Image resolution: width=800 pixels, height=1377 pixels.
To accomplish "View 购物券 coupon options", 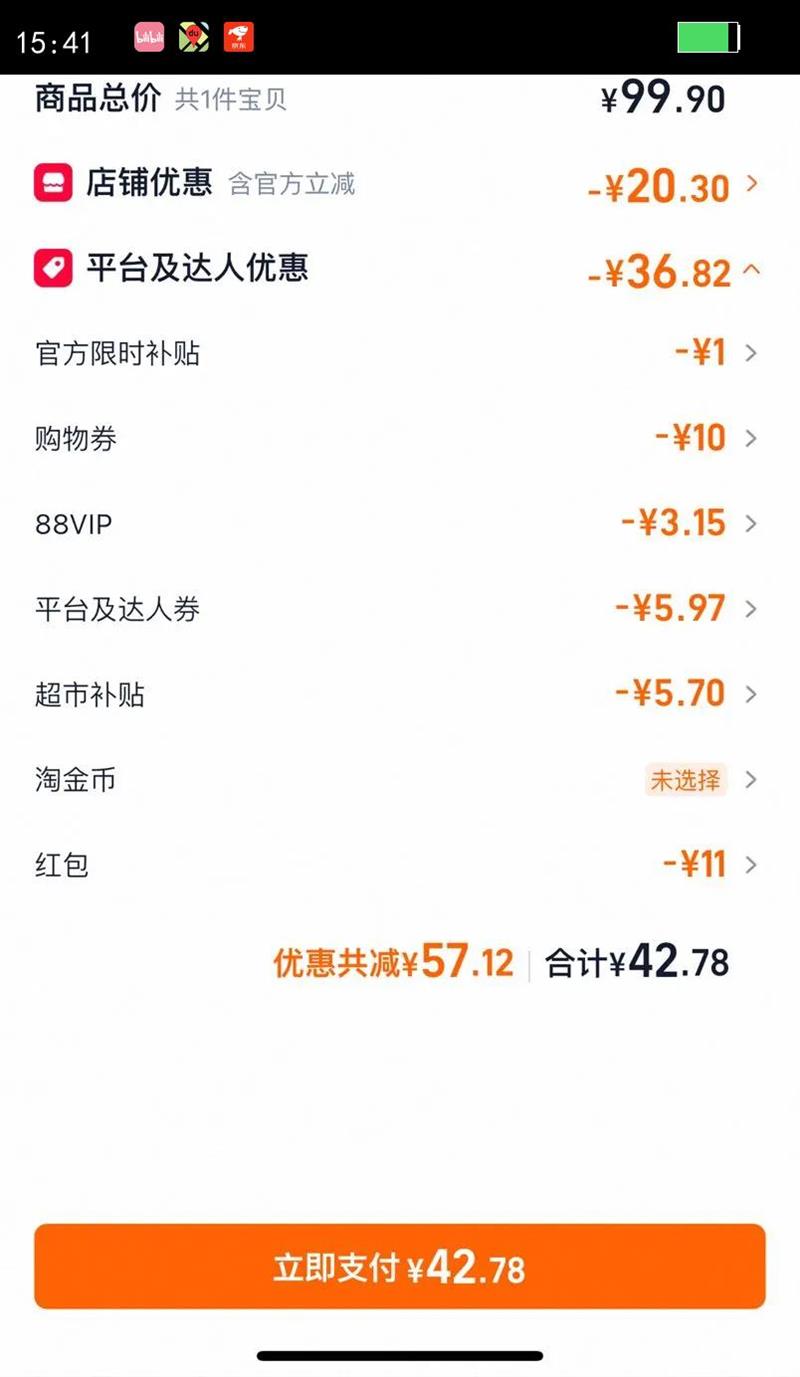I will [751, 438].
